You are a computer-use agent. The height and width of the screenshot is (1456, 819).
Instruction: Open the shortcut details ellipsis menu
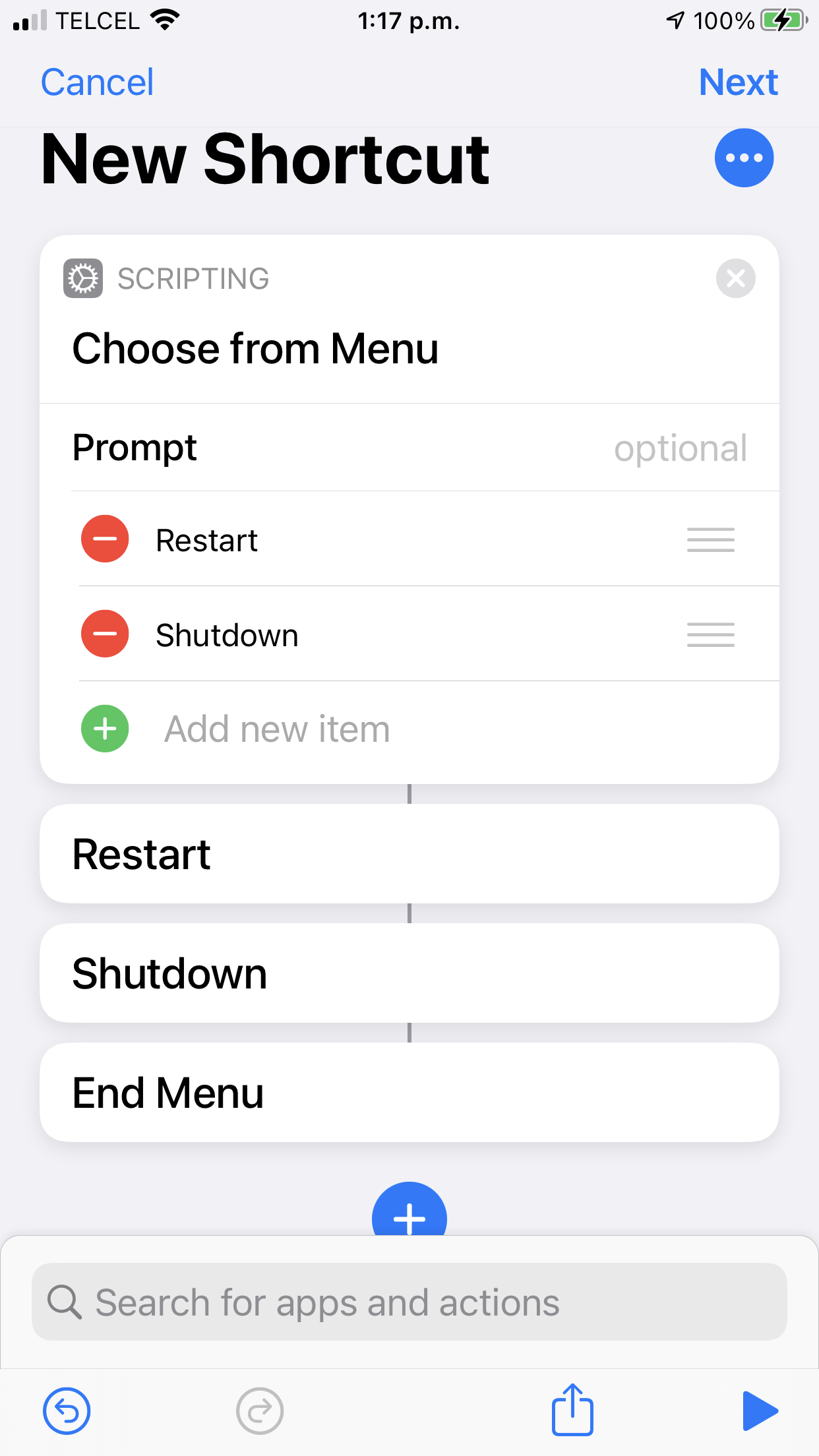[x=744, y=158]
